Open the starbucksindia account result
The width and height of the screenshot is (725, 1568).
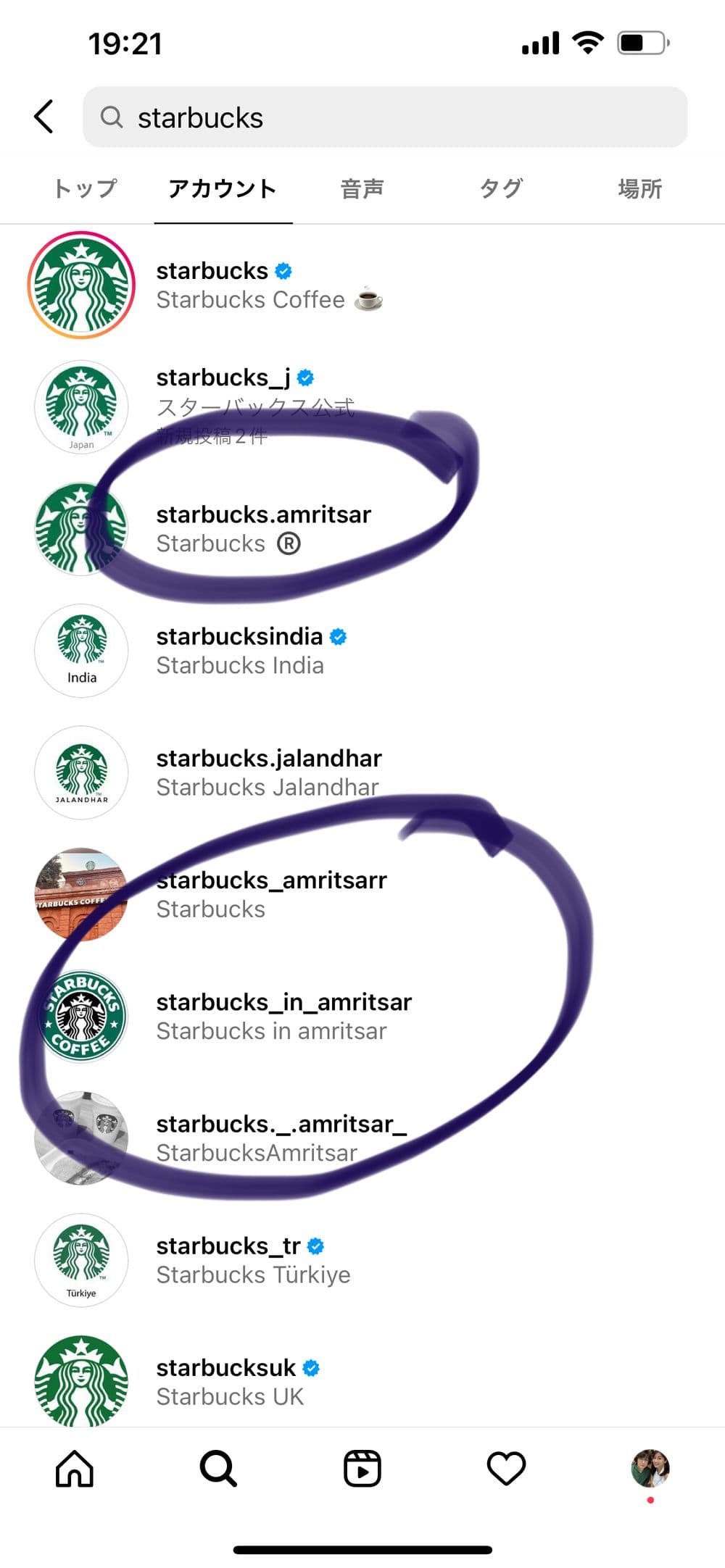250,650
